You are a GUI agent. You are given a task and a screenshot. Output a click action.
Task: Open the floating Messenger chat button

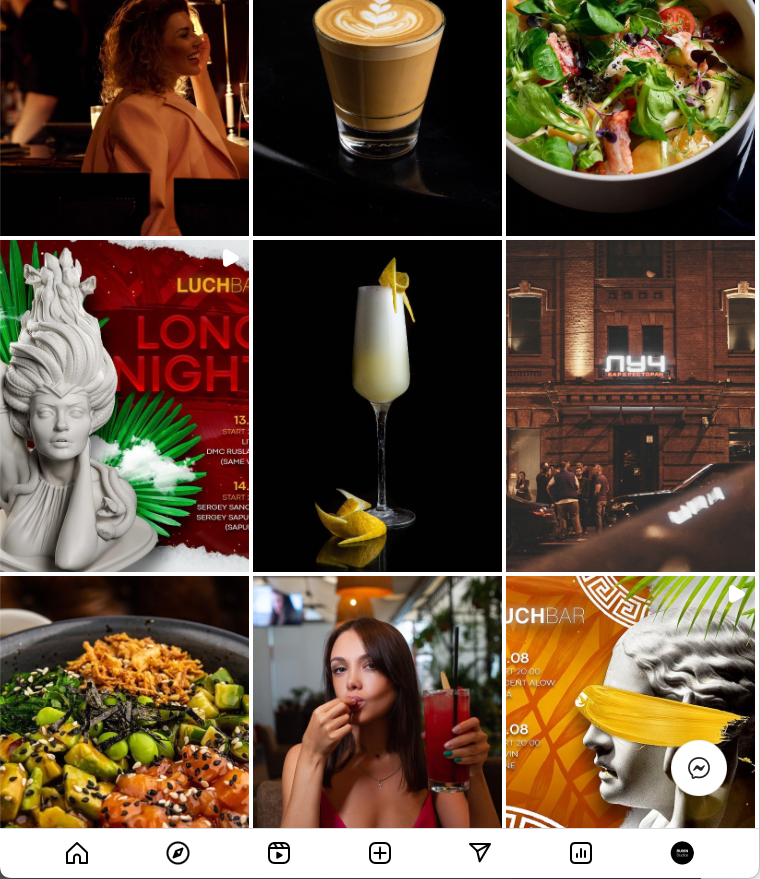pyautogui.click(x=699, y=768)
